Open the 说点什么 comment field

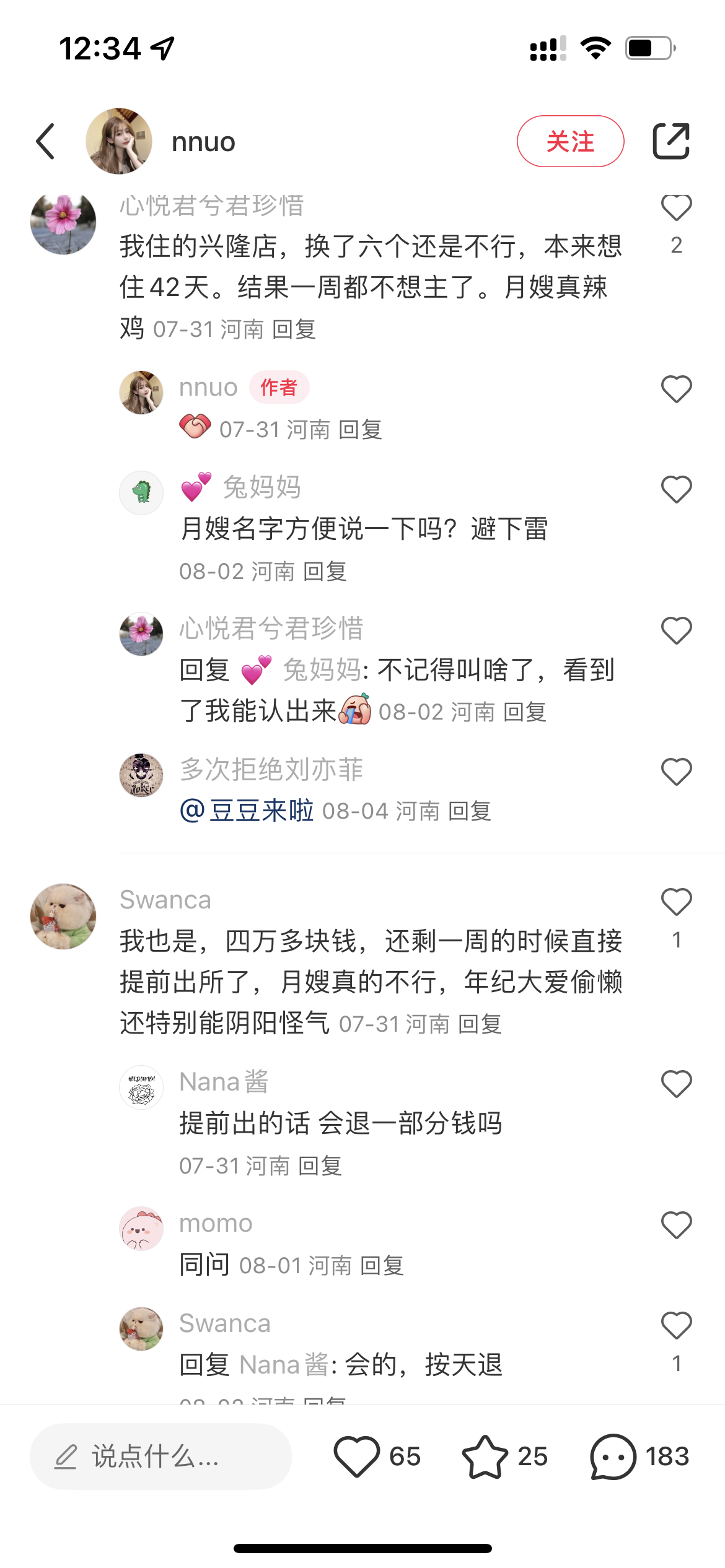tap(160, 1457)
